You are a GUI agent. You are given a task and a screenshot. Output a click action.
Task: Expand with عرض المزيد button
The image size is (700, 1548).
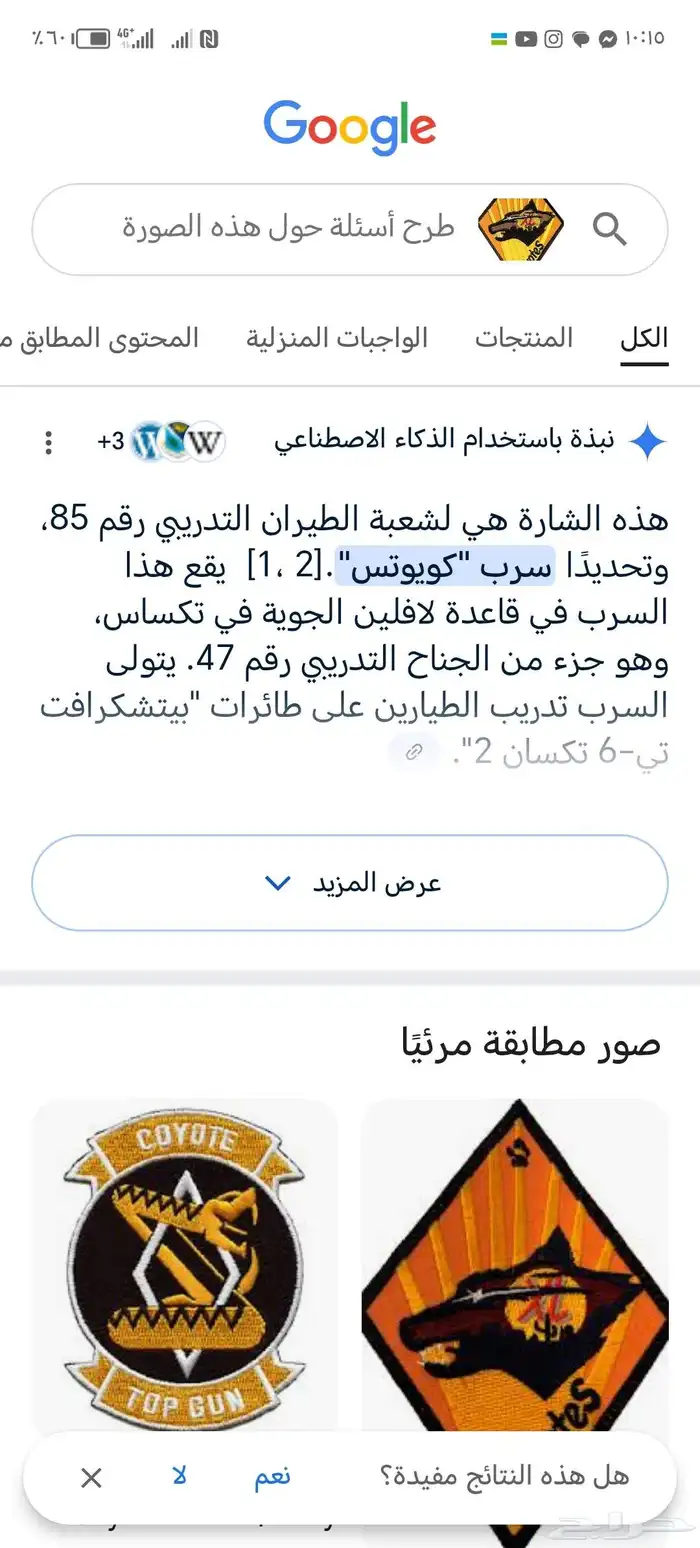(x=349, y=883)
